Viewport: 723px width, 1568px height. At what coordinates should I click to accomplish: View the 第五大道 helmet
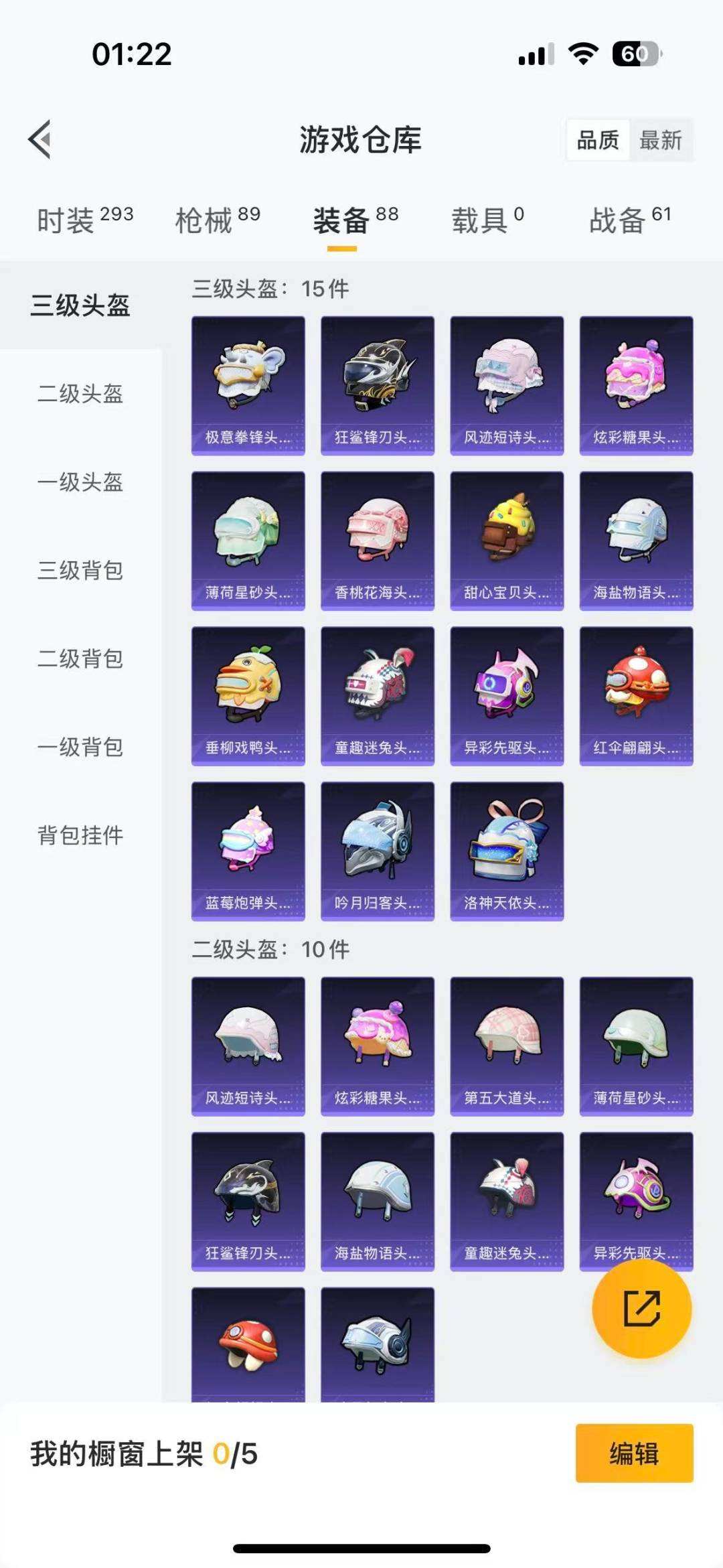507,1046
